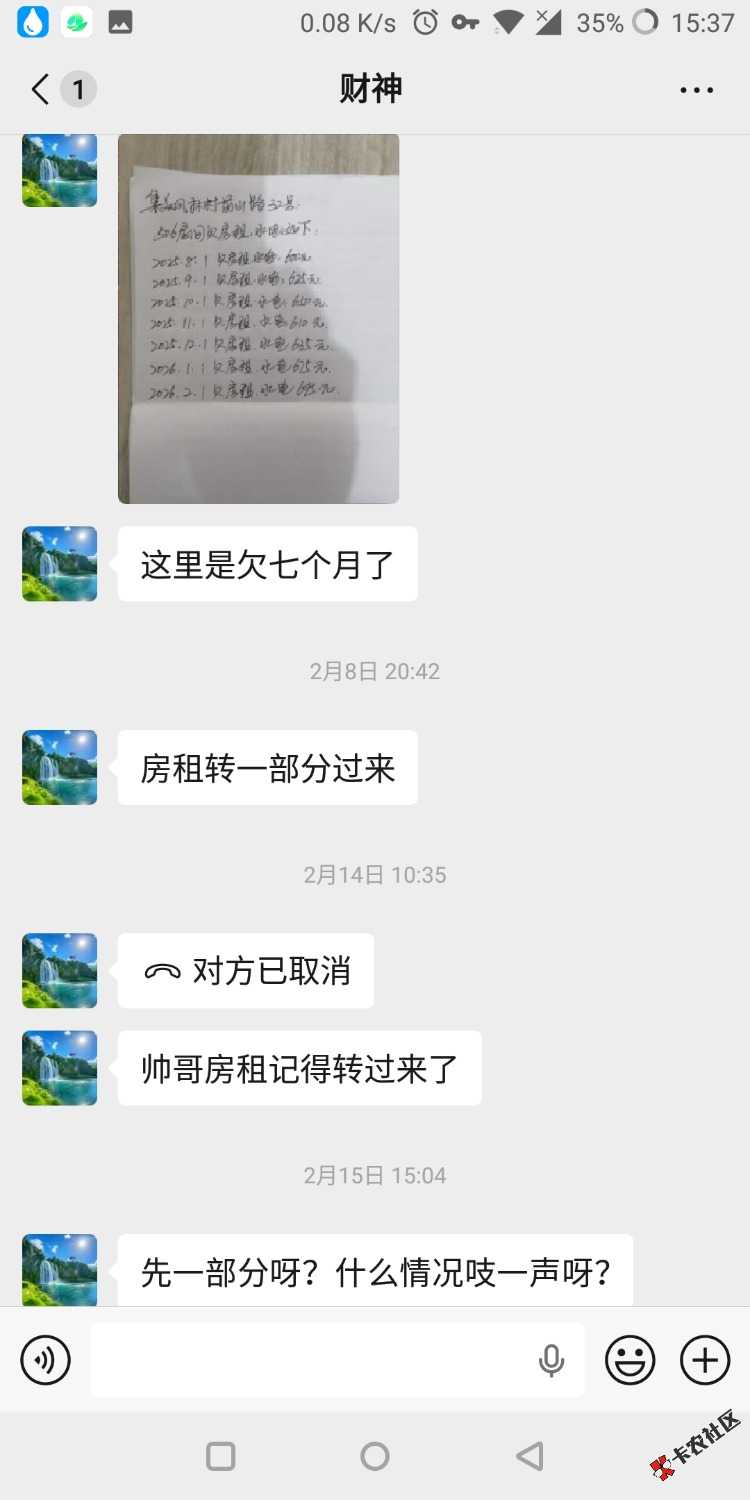Go back to the chat list
Image resolution: width=750 pixels, height=1500 pixels.
42,90
